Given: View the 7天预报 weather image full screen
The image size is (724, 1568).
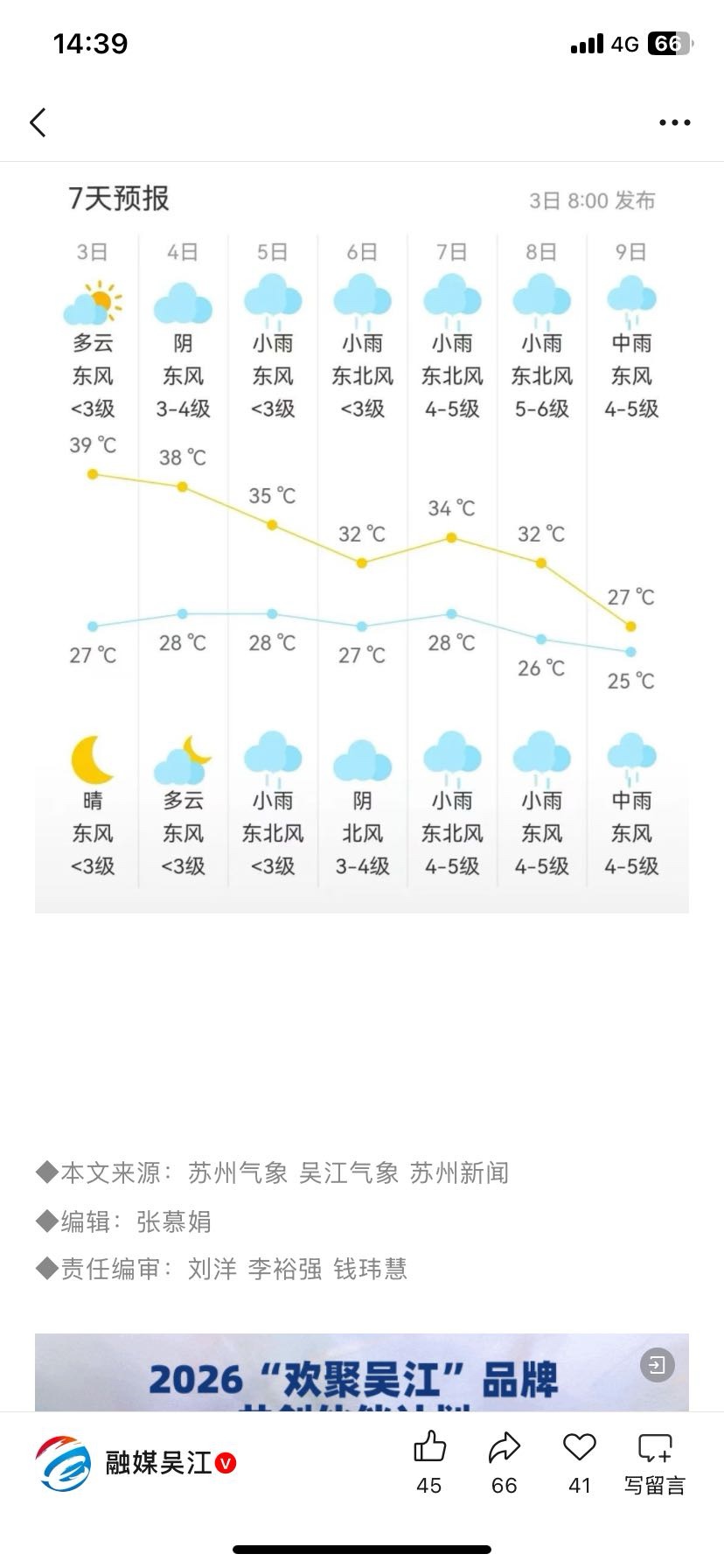Looking at the screenshot, I should tap(362, 537).
